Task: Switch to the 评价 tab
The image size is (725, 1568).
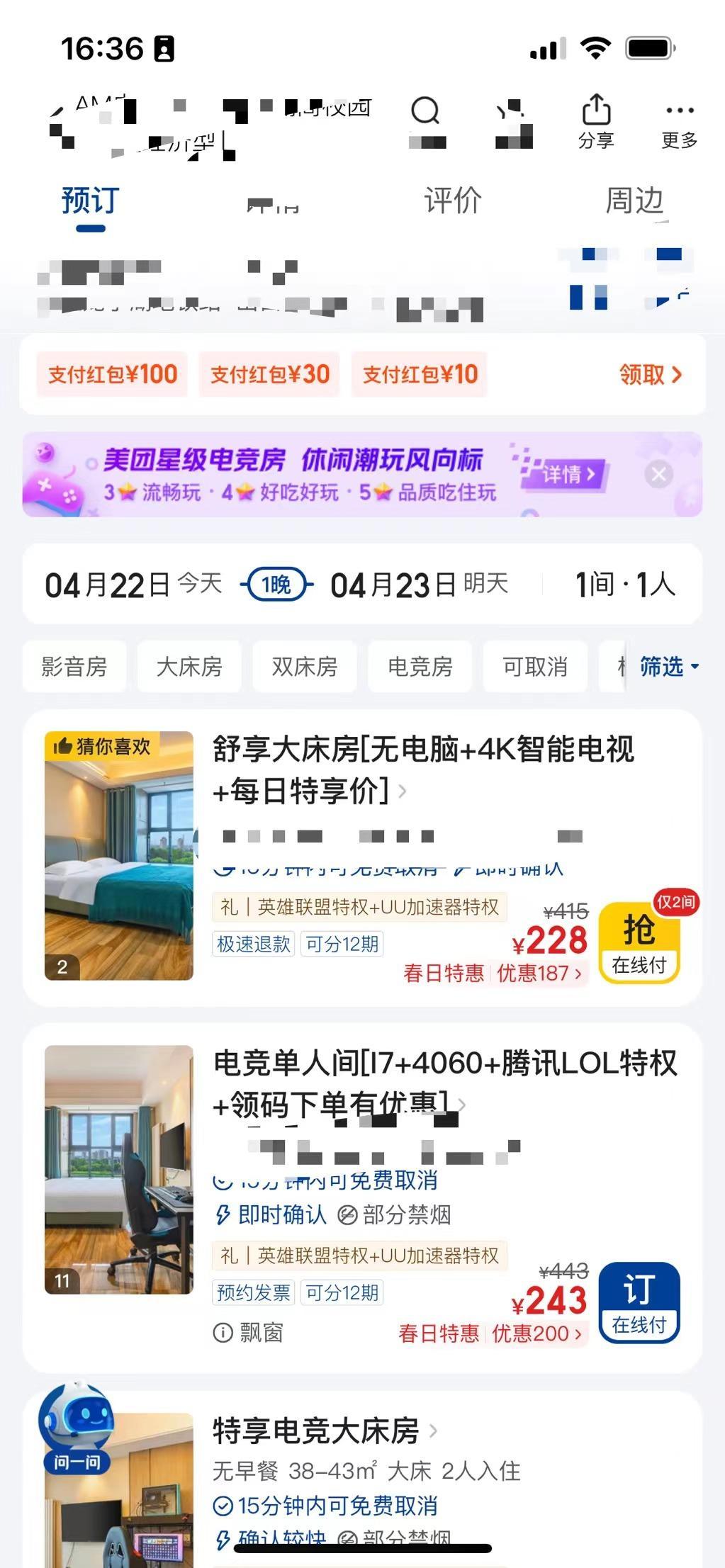Action: [x=452, y=201]
